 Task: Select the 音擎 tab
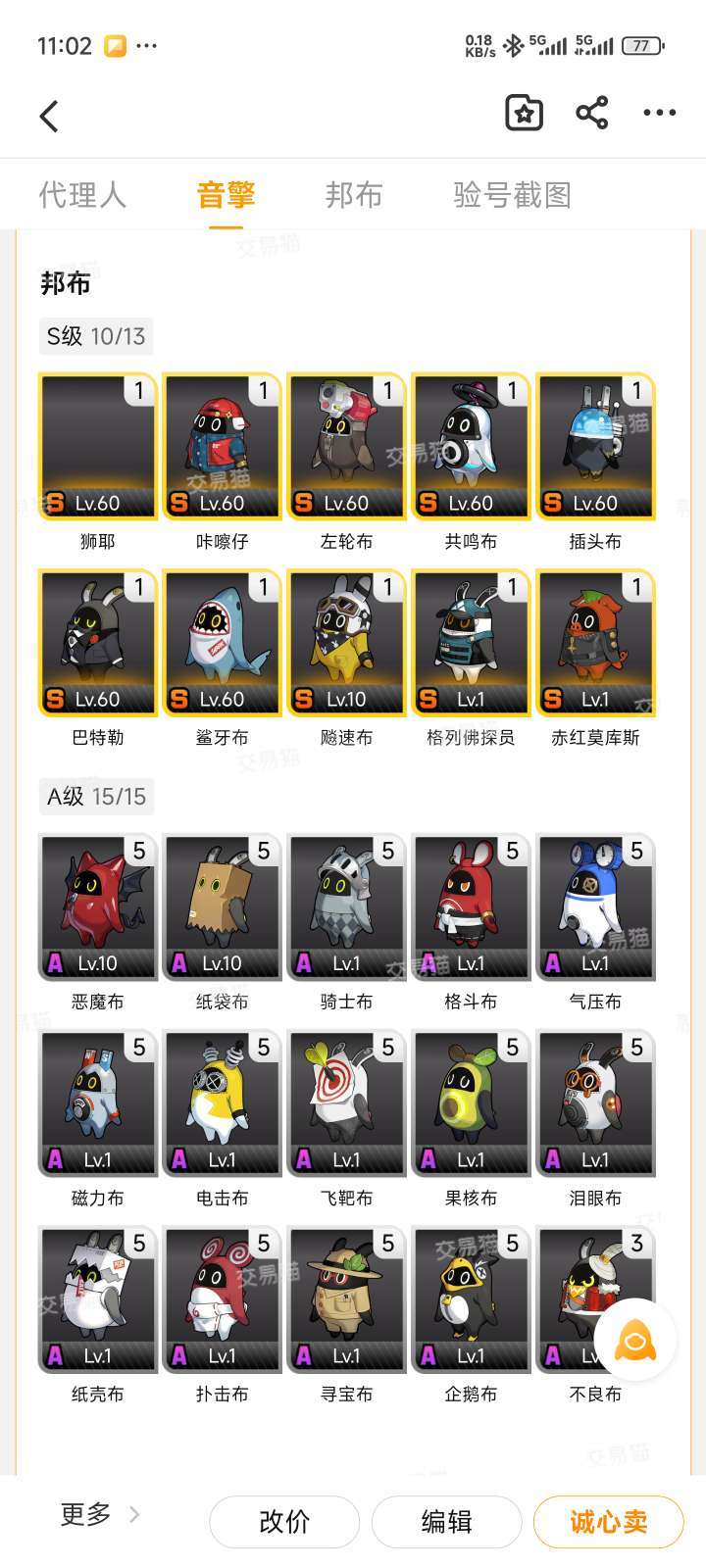tap(226, 194)
